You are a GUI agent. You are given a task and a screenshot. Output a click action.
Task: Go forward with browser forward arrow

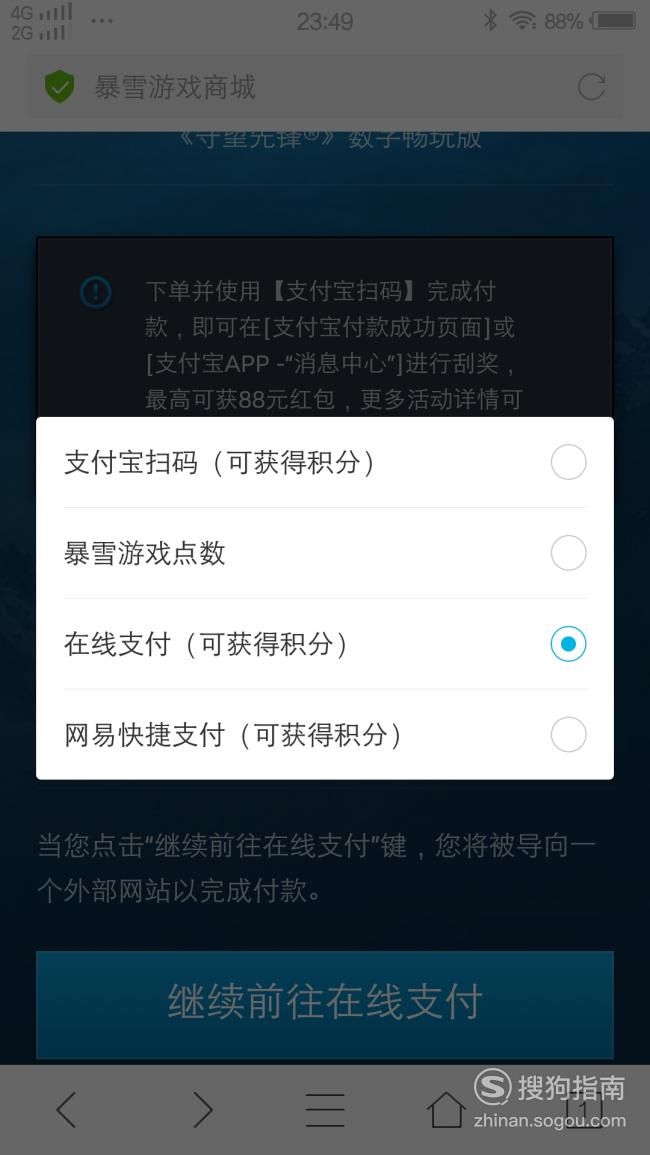click(203, 1109)
